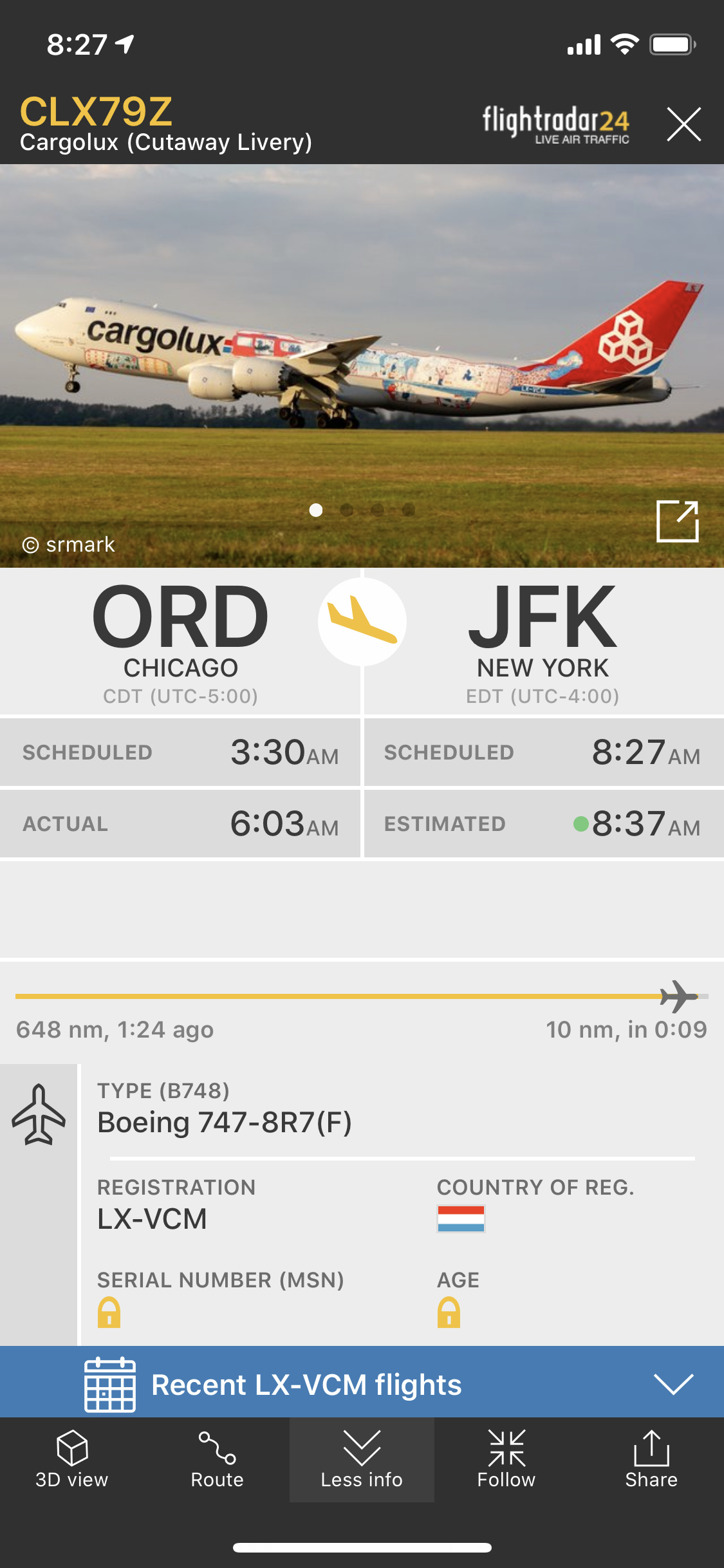This screenshot has width=724, height=1568.
Task: Unlock the serial number (MSN) info
Action: pos(109,1312)
